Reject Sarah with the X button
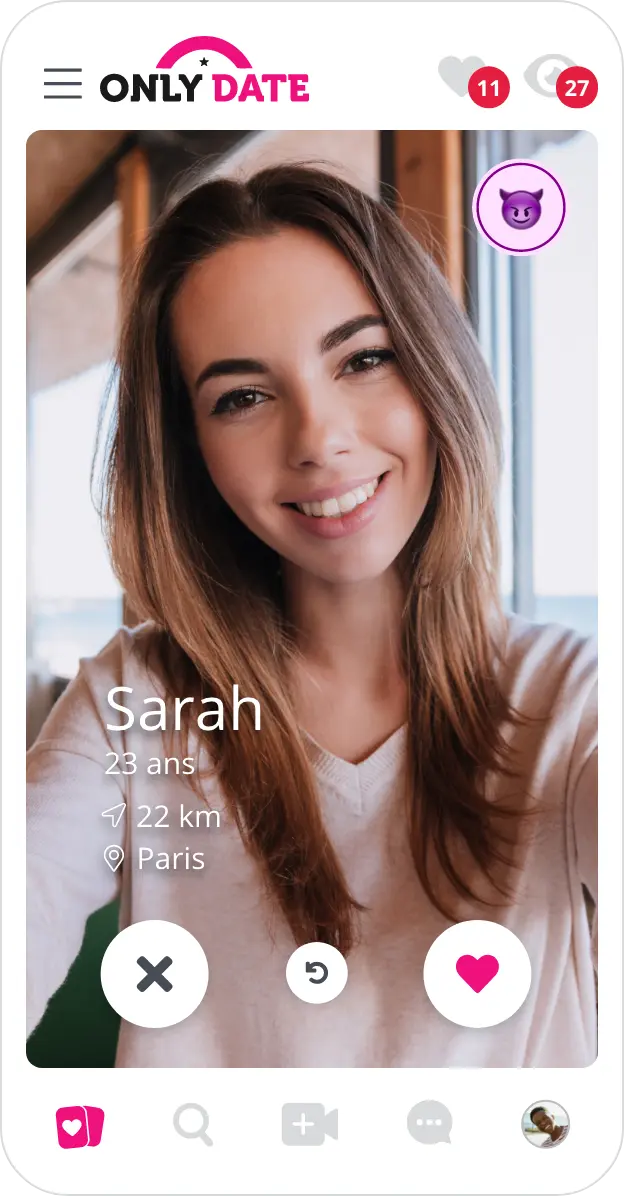 (x=155, y=974)
